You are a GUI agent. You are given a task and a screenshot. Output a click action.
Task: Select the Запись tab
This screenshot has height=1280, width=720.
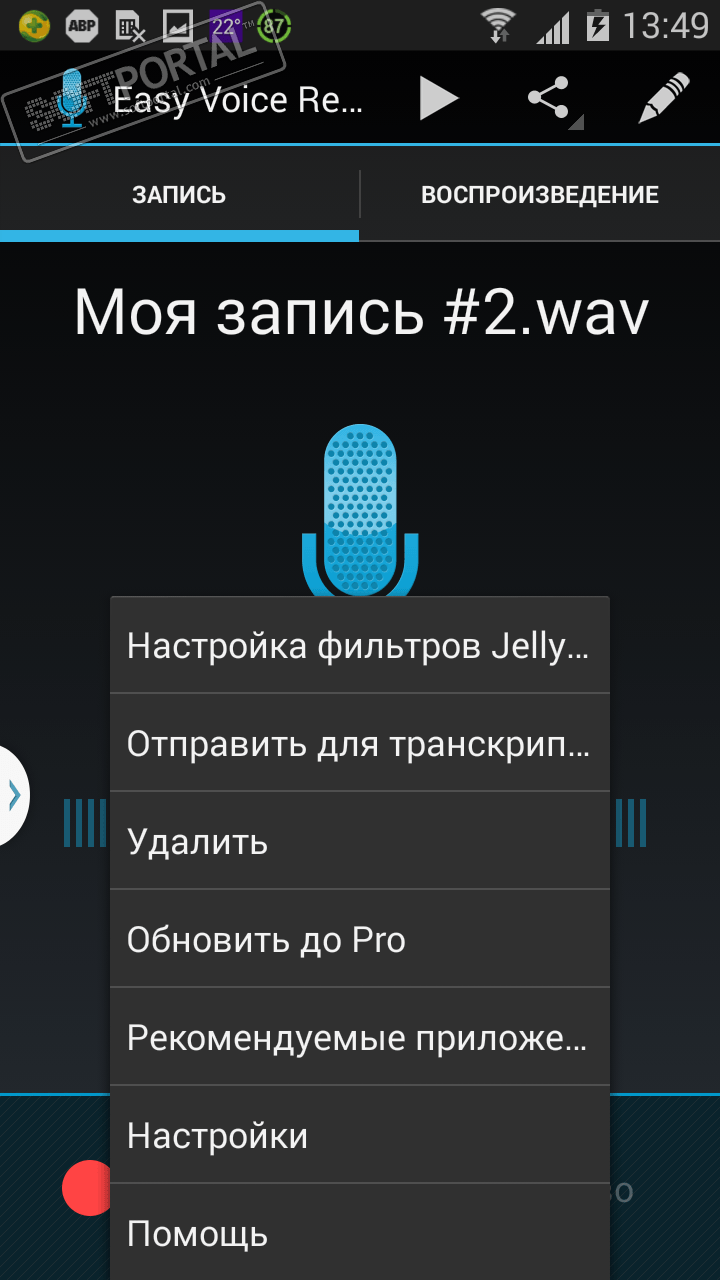pos(179,195)
